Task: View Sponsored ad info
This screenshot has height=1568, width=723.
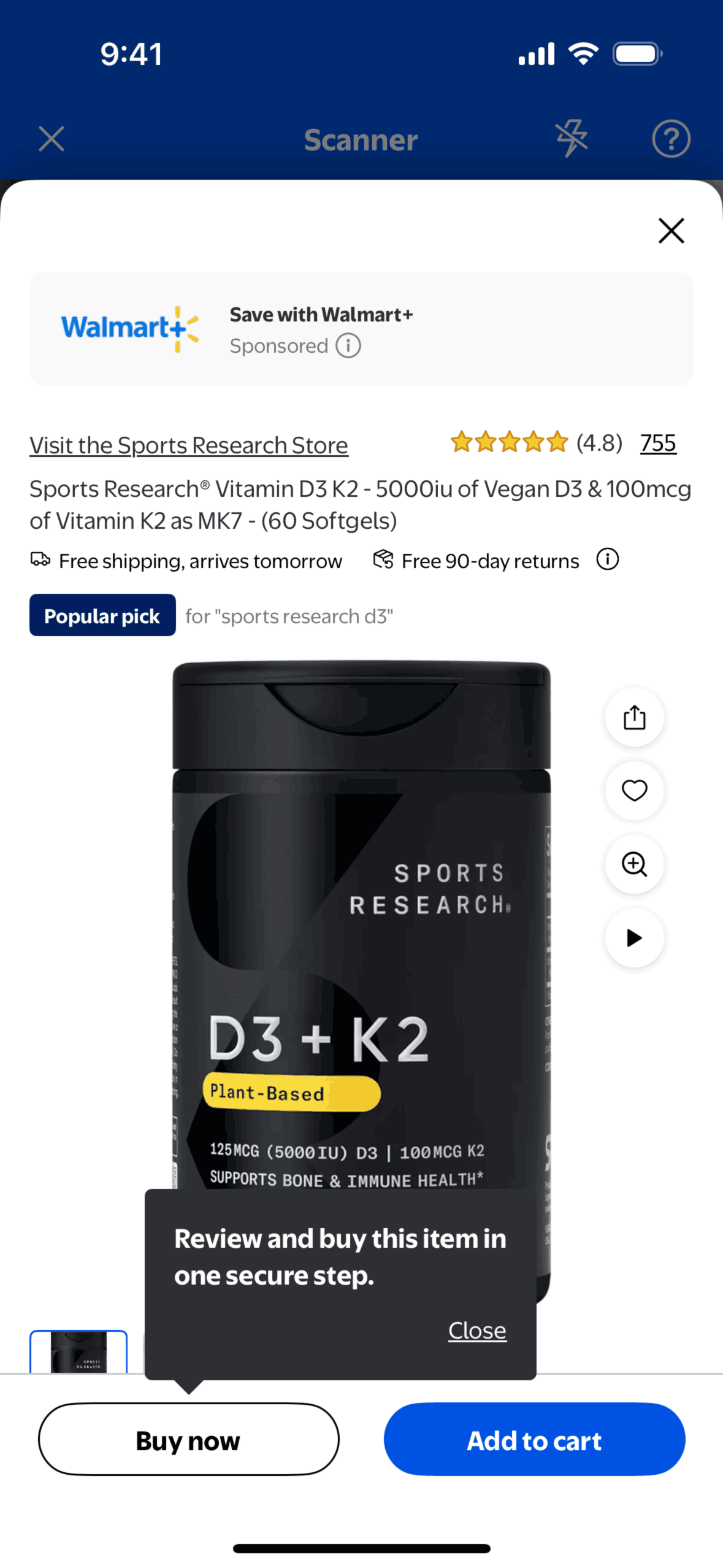Action: click(348, 346)
